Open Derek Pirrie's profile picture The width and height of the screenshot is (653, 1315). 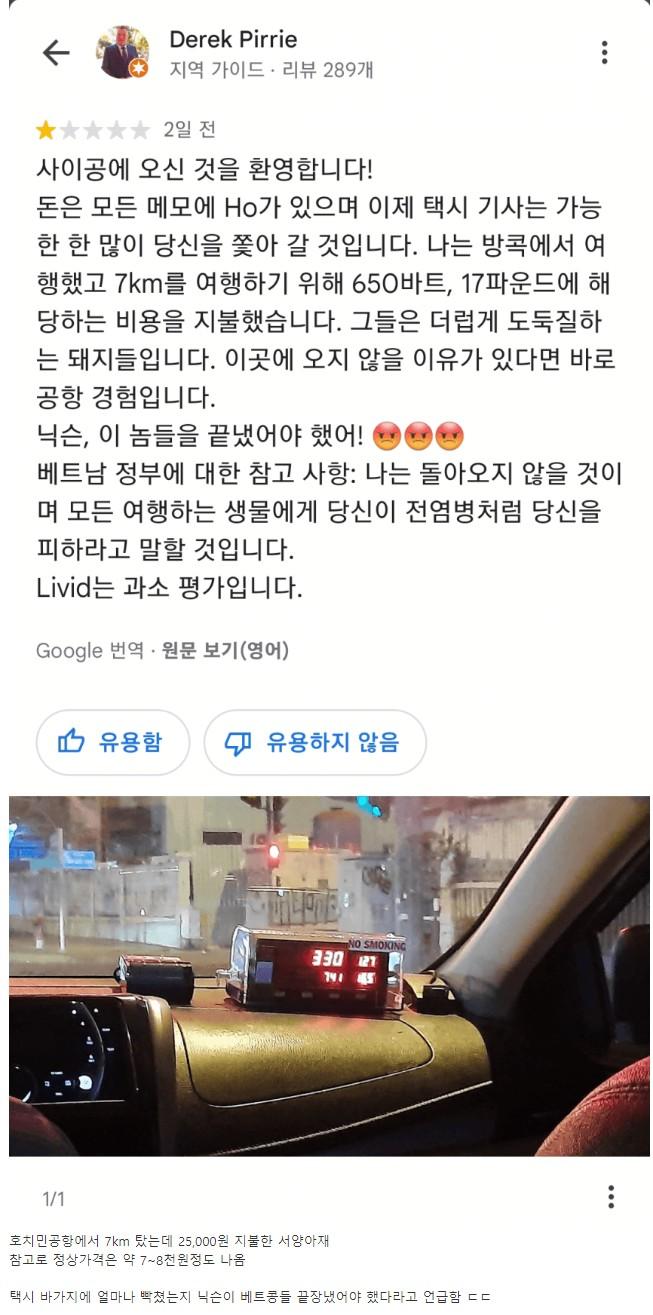pos(122,52)
